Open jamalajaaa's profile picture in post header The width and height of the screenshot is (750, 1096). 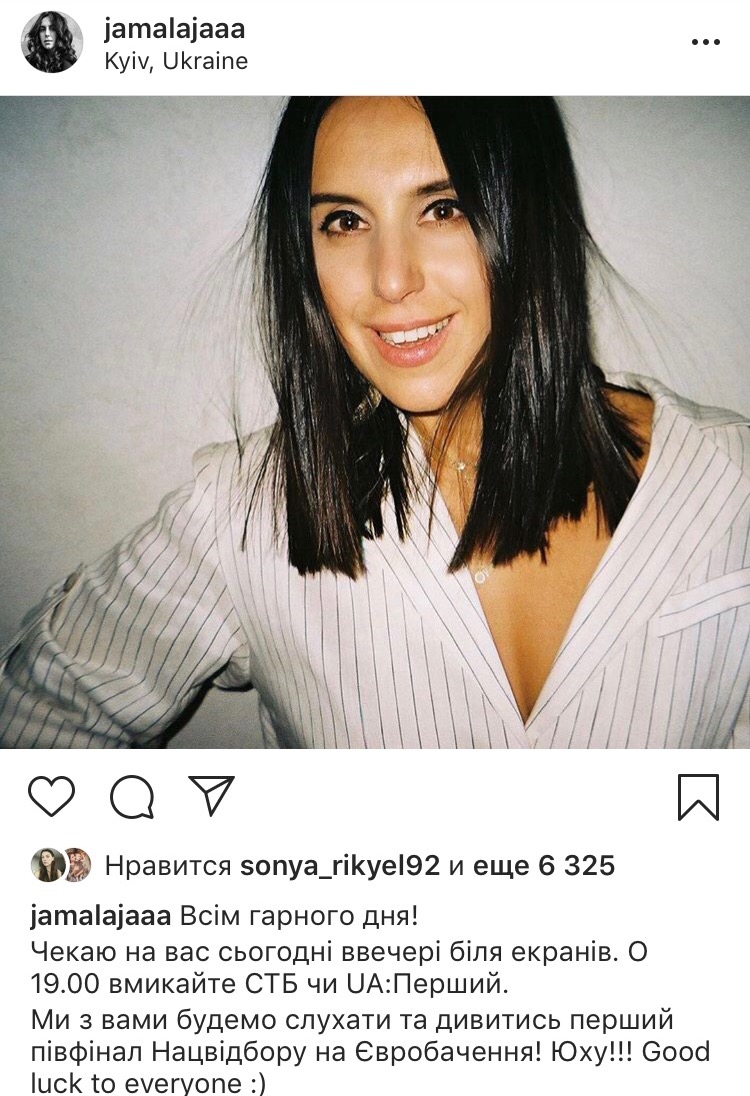(52, 42)
